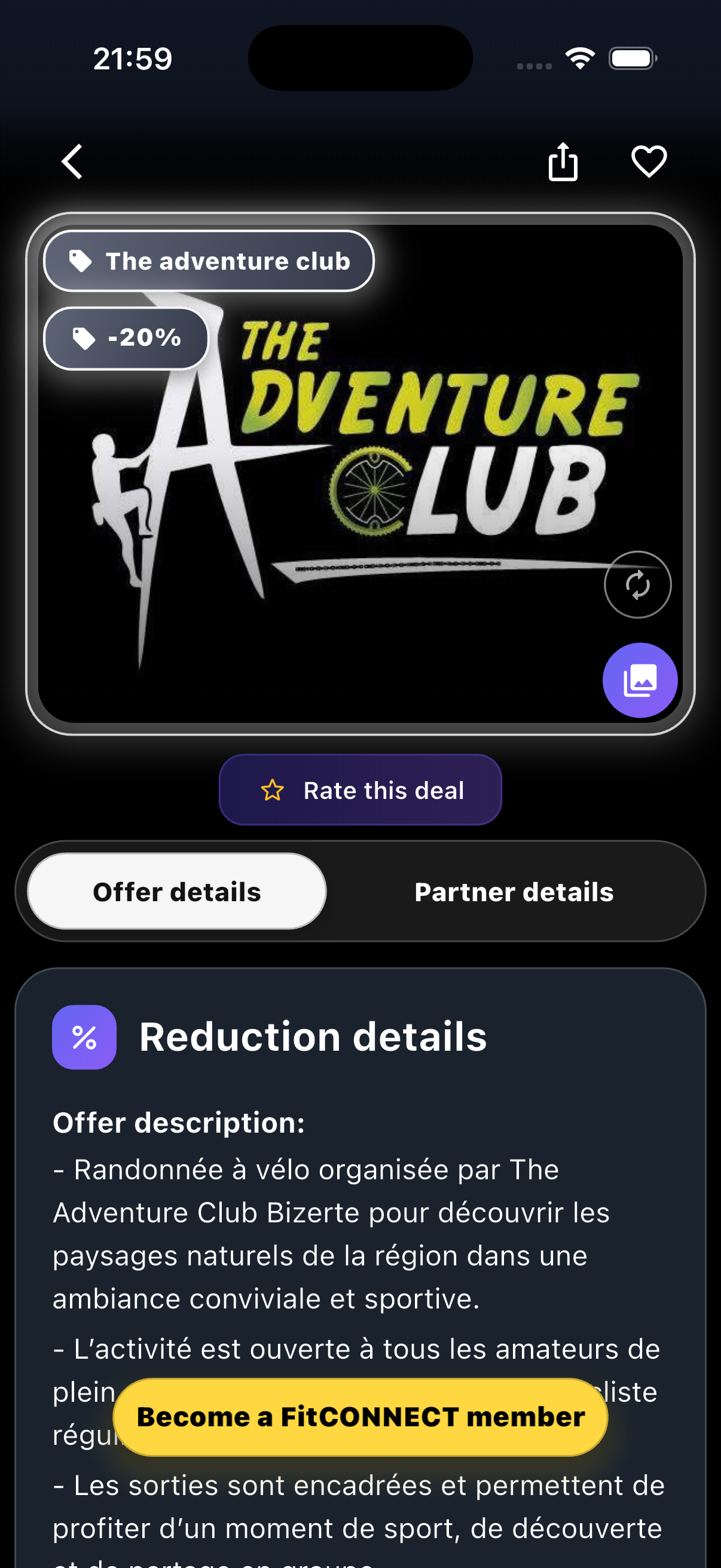Add this deal to favorites
Screen dimensions: 721x1568
tap(649, 162)
